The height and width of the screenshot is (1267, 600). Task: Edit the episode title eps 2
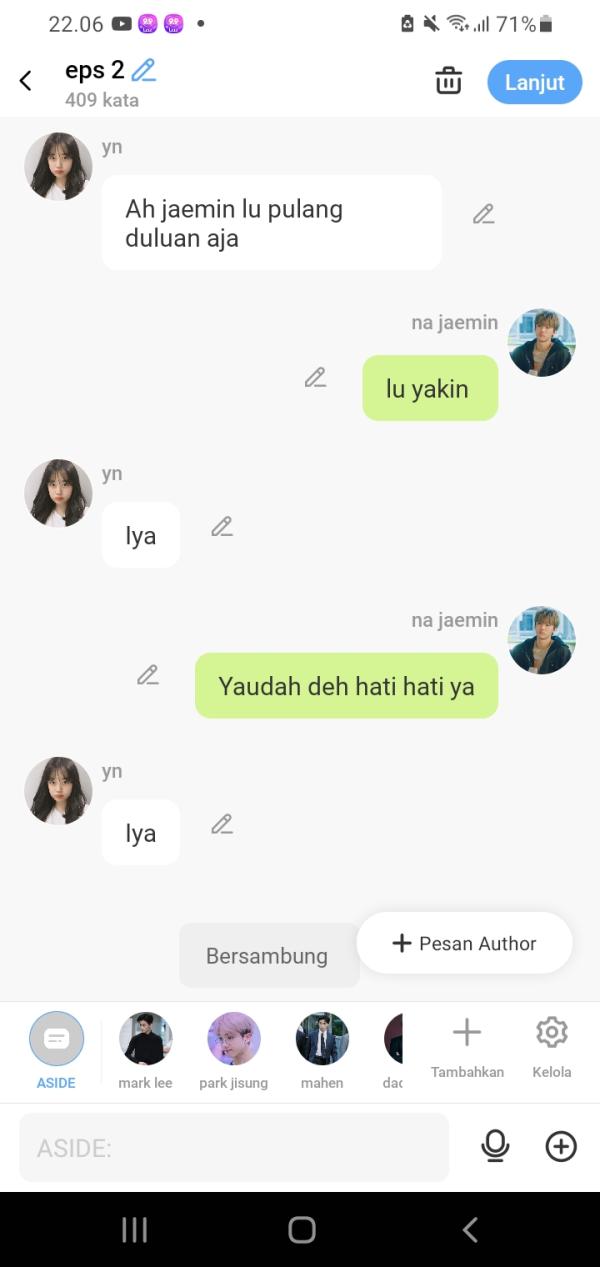click(144, 70)
